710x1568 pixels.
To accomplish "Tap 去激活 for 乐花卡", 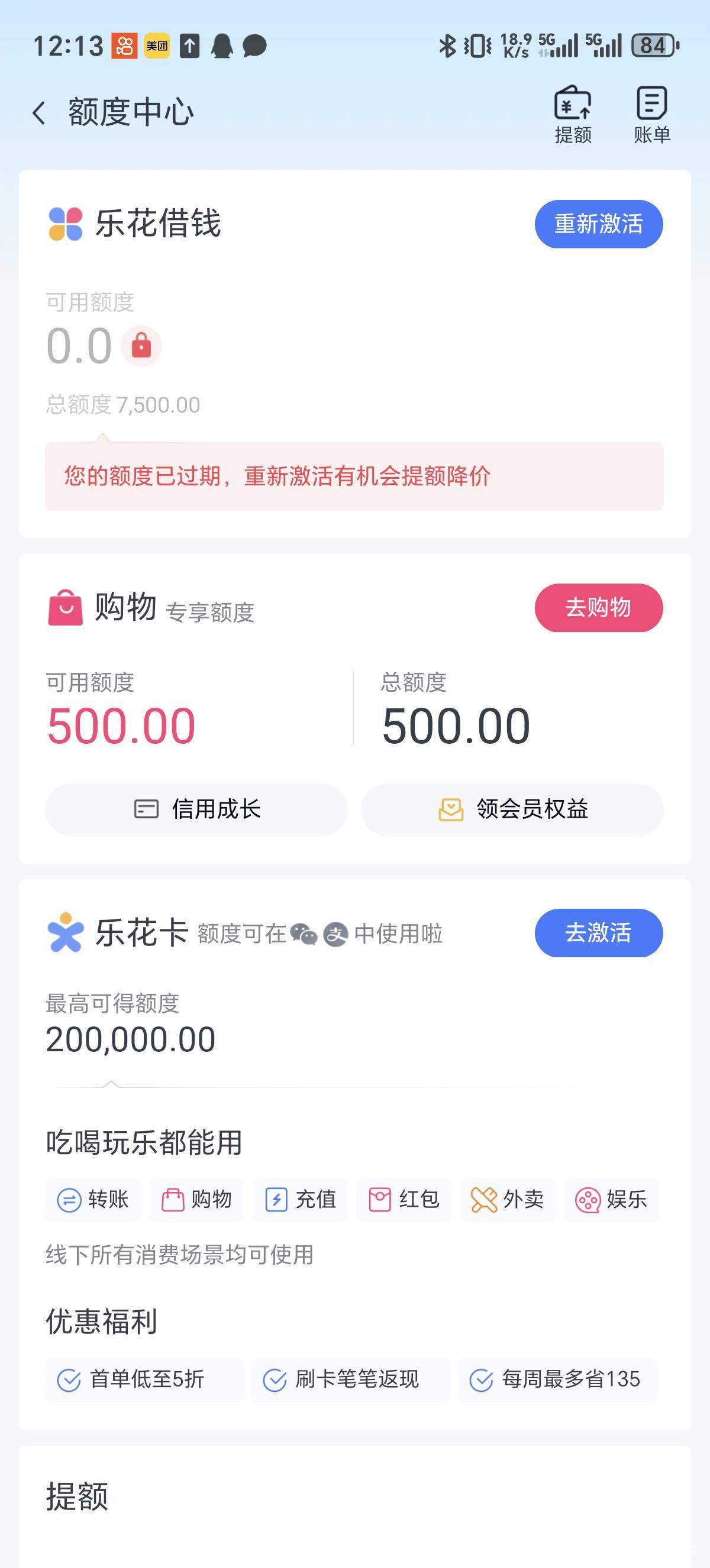I will [x=599, y=932].
